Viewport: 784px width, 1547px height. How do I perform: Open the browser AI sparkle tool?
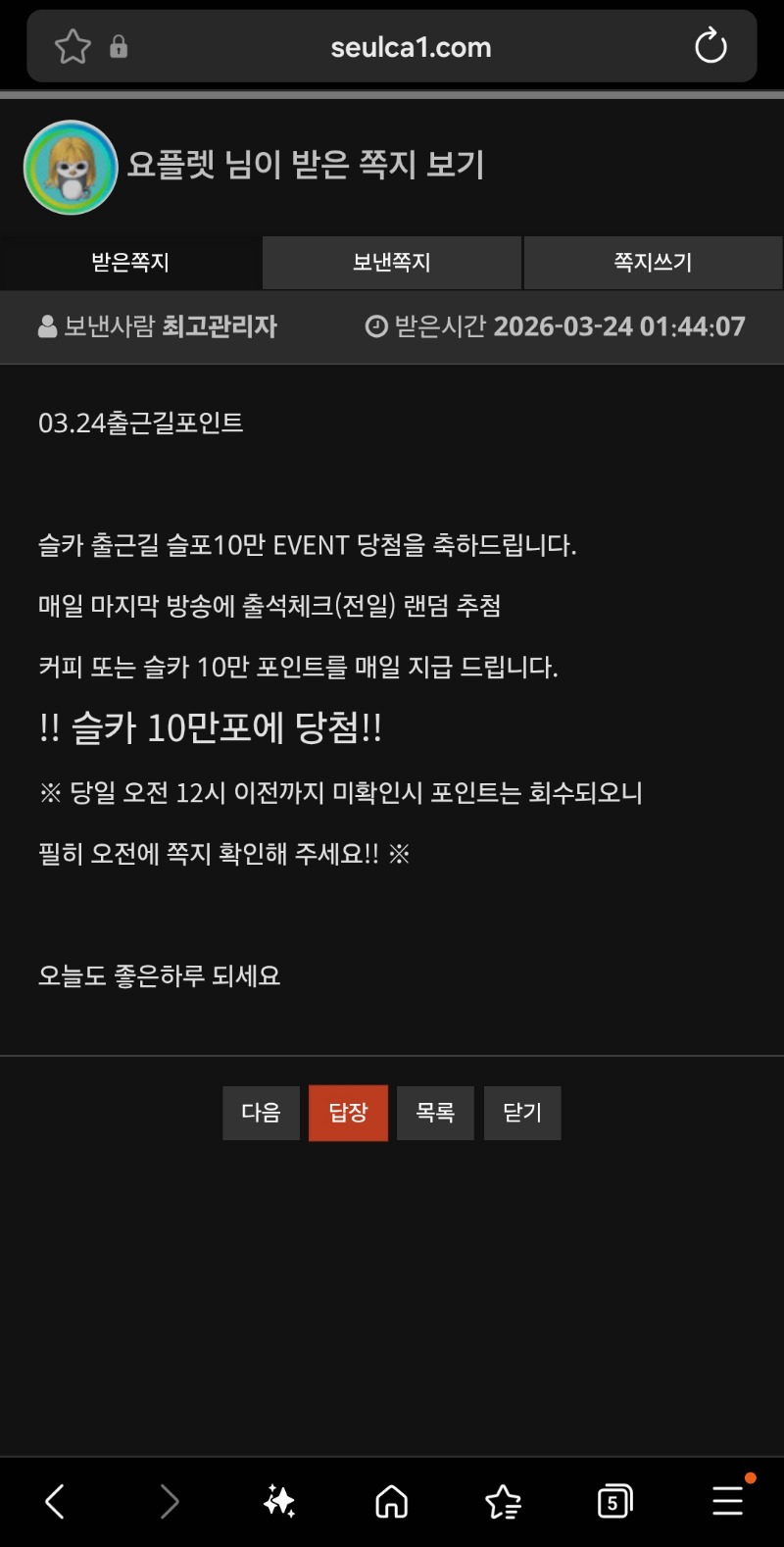[x=279, y=1501]
